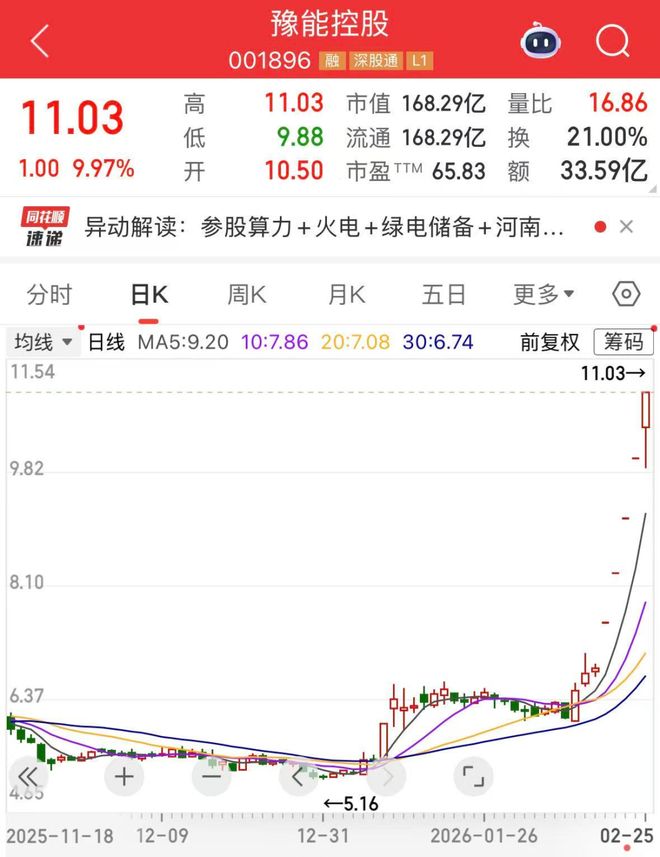Go back from the 豫能控股 stock page
This screenshot has width=660, height=857.
[40, 41]
